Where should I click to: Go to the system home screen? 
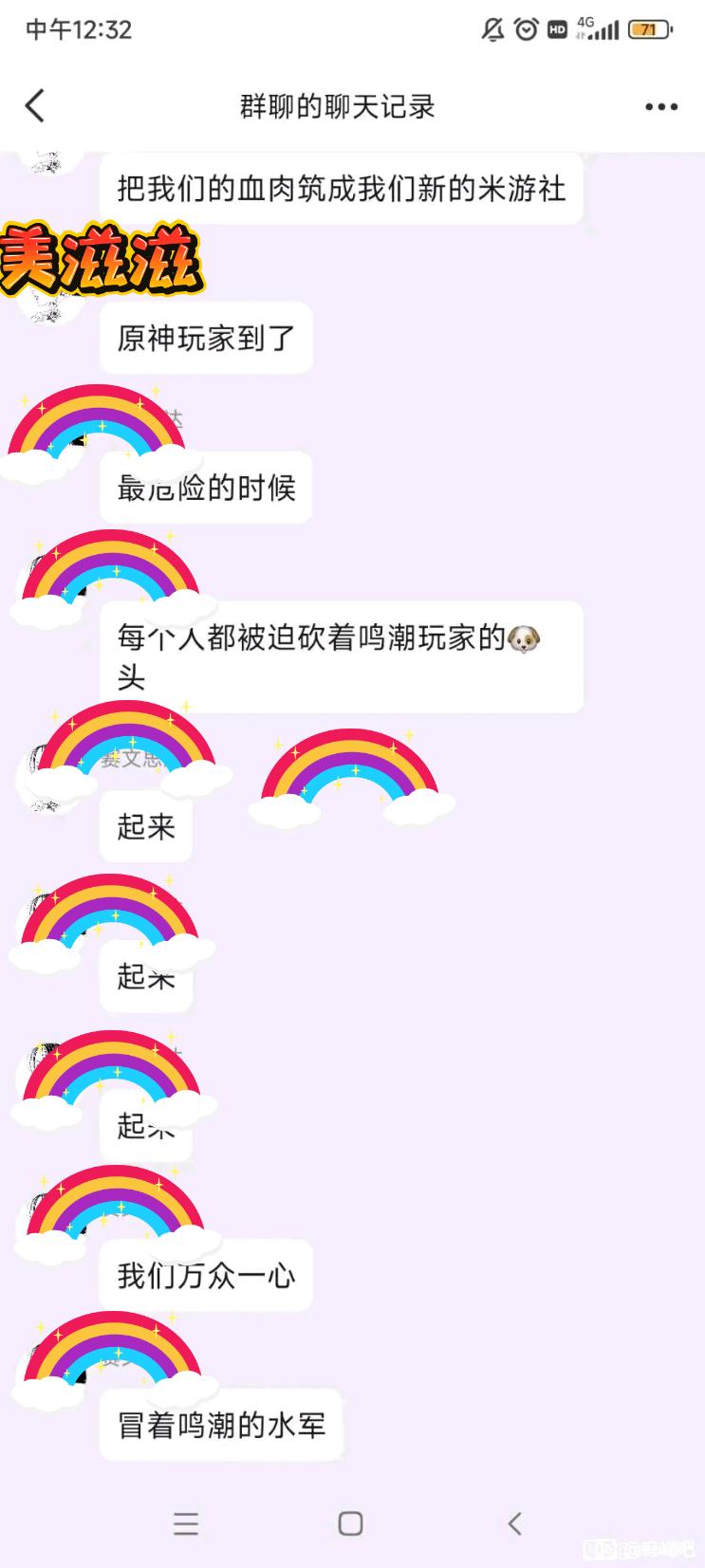pos(351,1523)
